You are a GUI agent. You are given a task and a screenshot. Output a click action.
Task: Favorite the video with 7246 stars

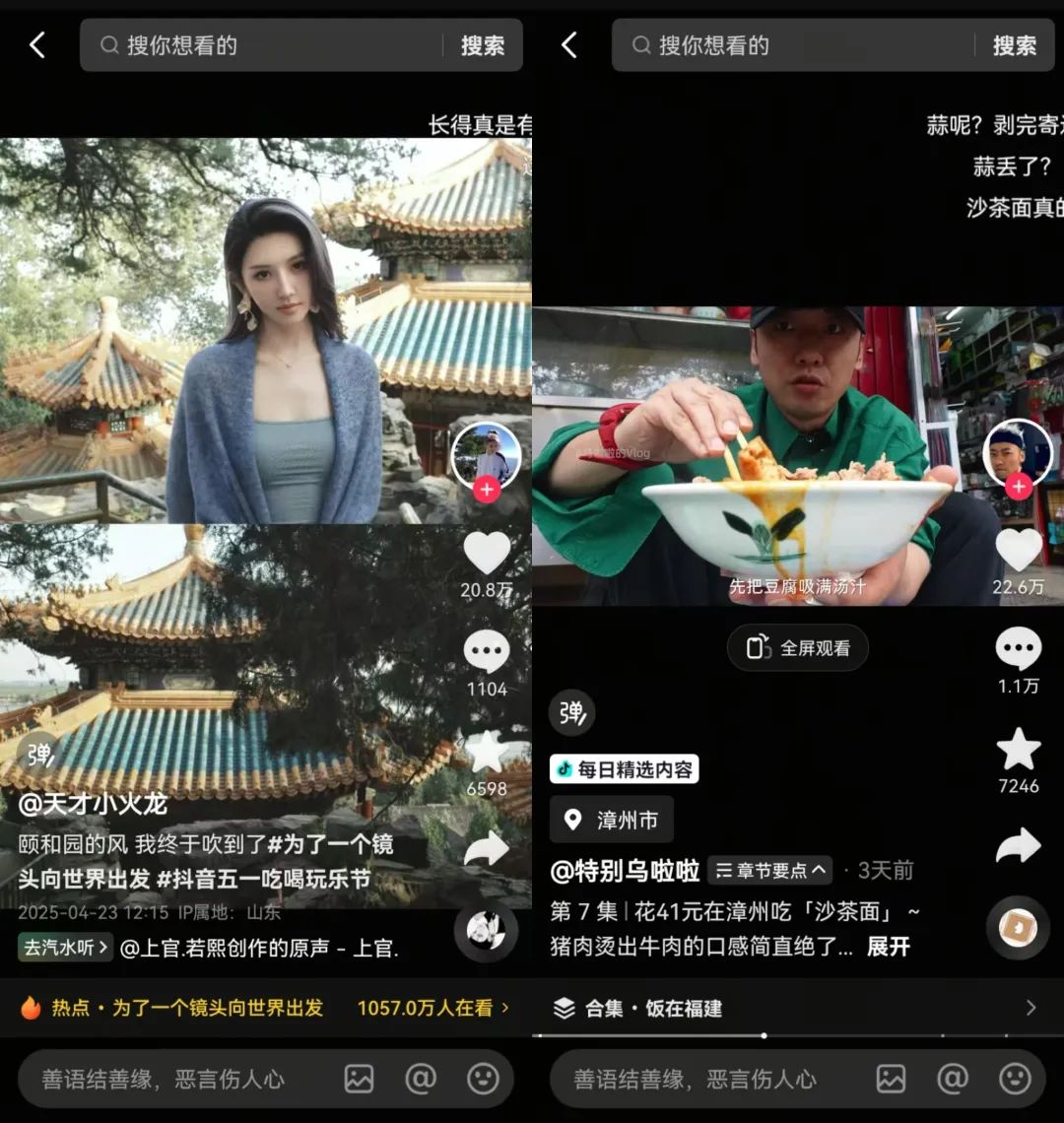click(x=1019, y=750)
